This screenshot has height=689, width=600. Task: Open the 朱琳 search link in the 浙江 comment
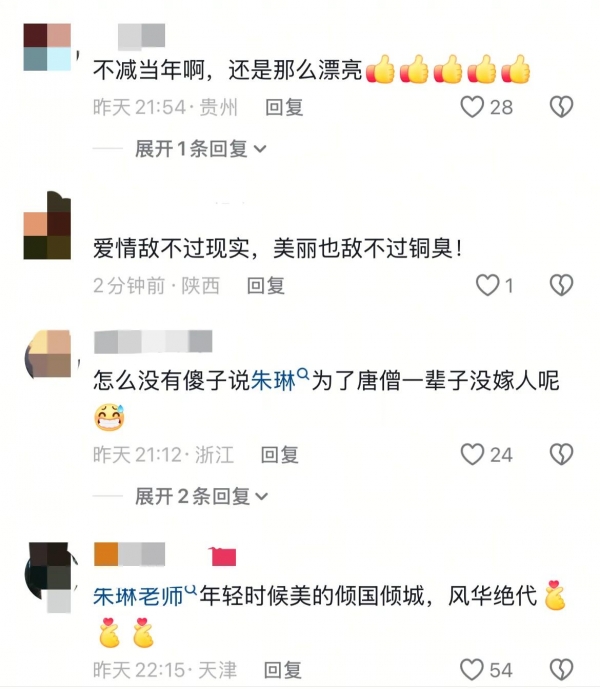[277, 380]
